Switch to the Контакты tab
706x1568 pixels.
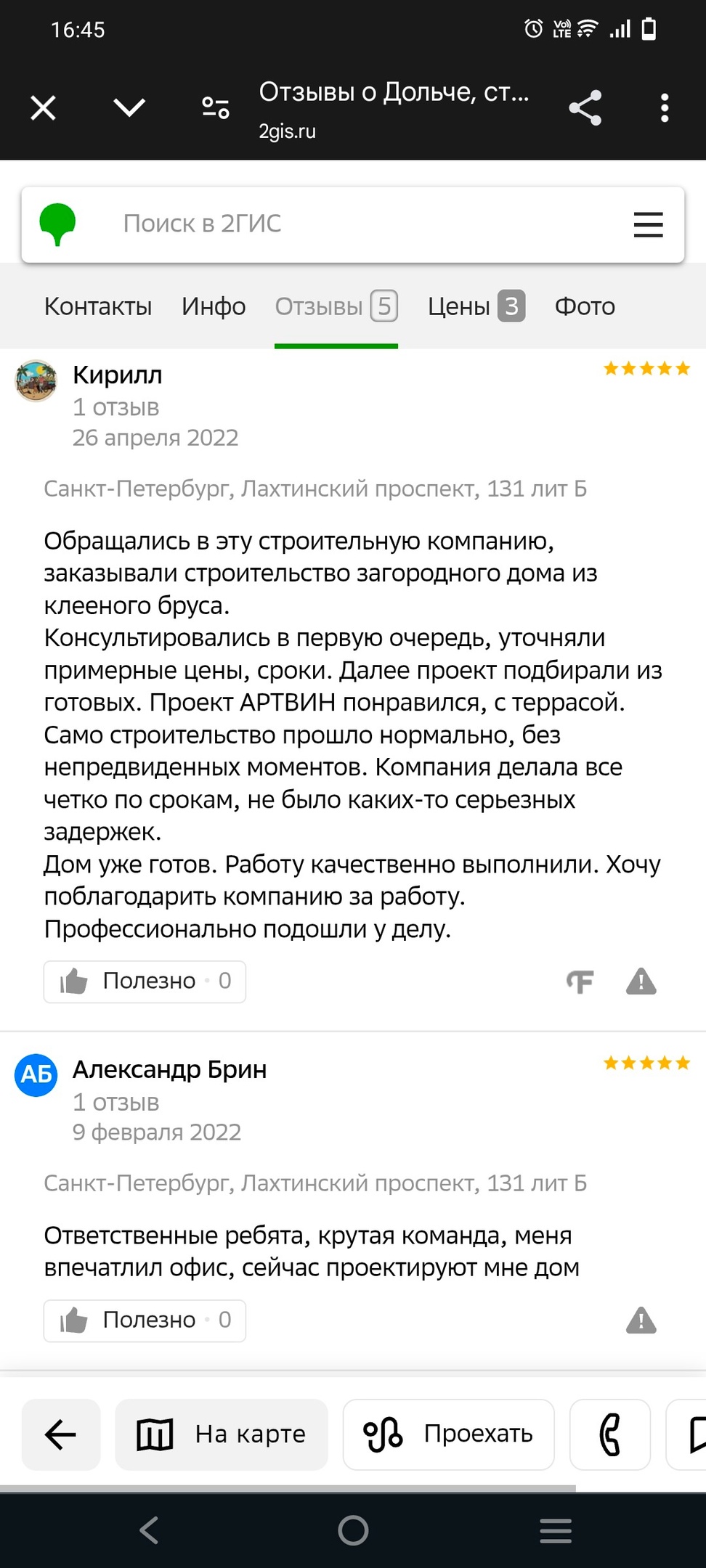[98, 306]
